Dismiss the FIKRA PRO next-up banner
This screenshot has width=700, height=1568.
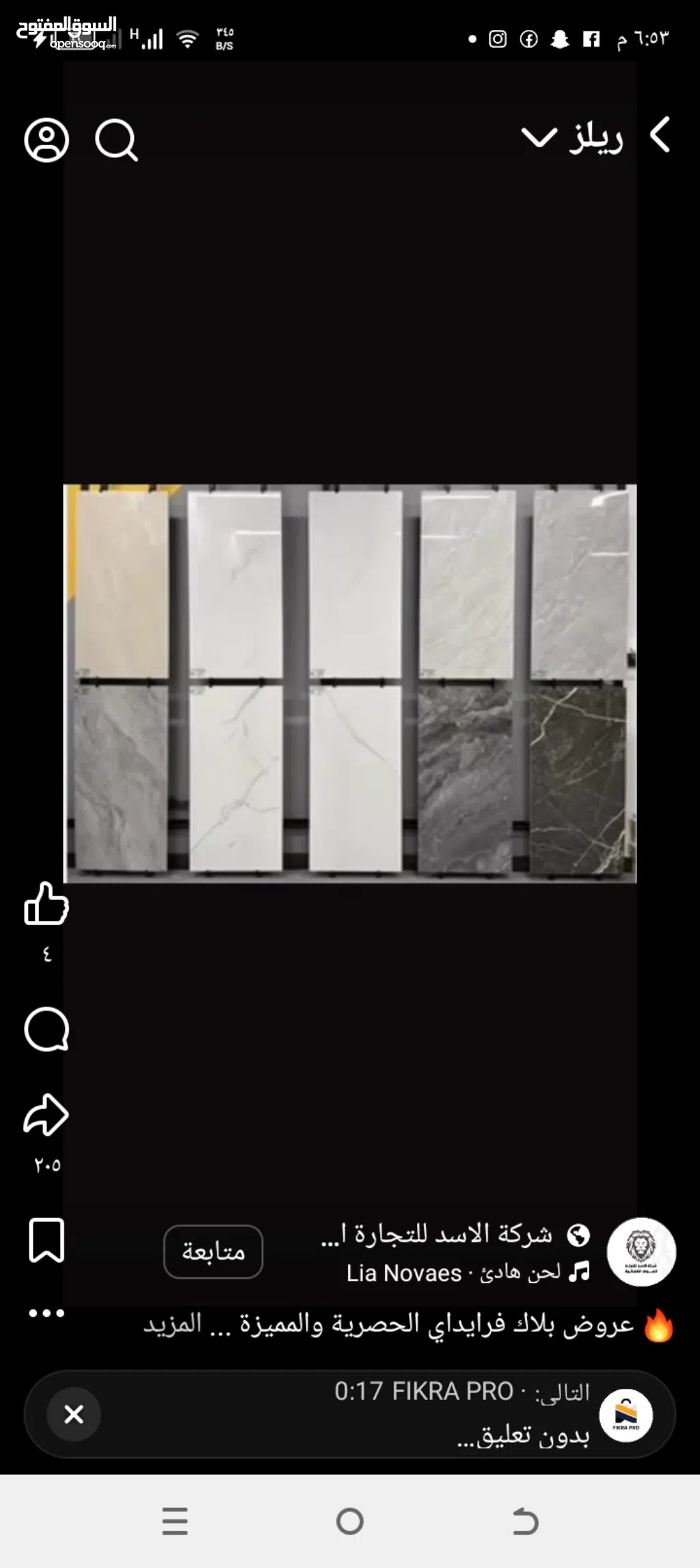tap(74, 1414)
